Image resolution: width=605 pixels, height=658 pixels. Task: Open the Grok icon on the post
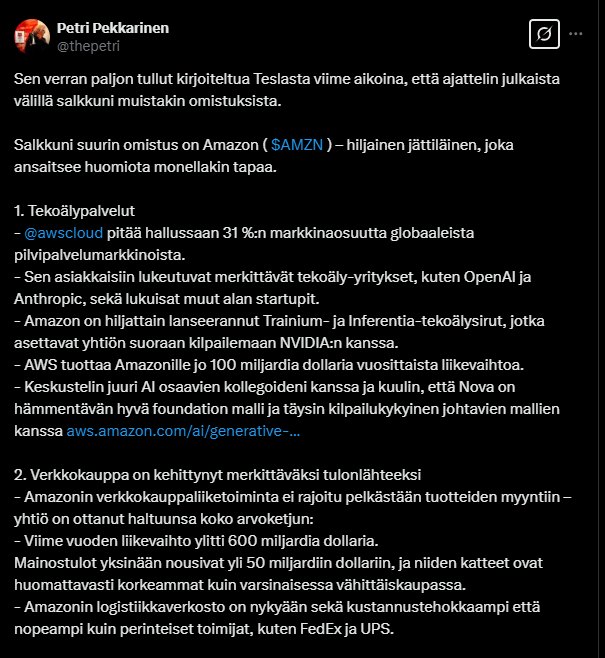click(x=544, y=34)
